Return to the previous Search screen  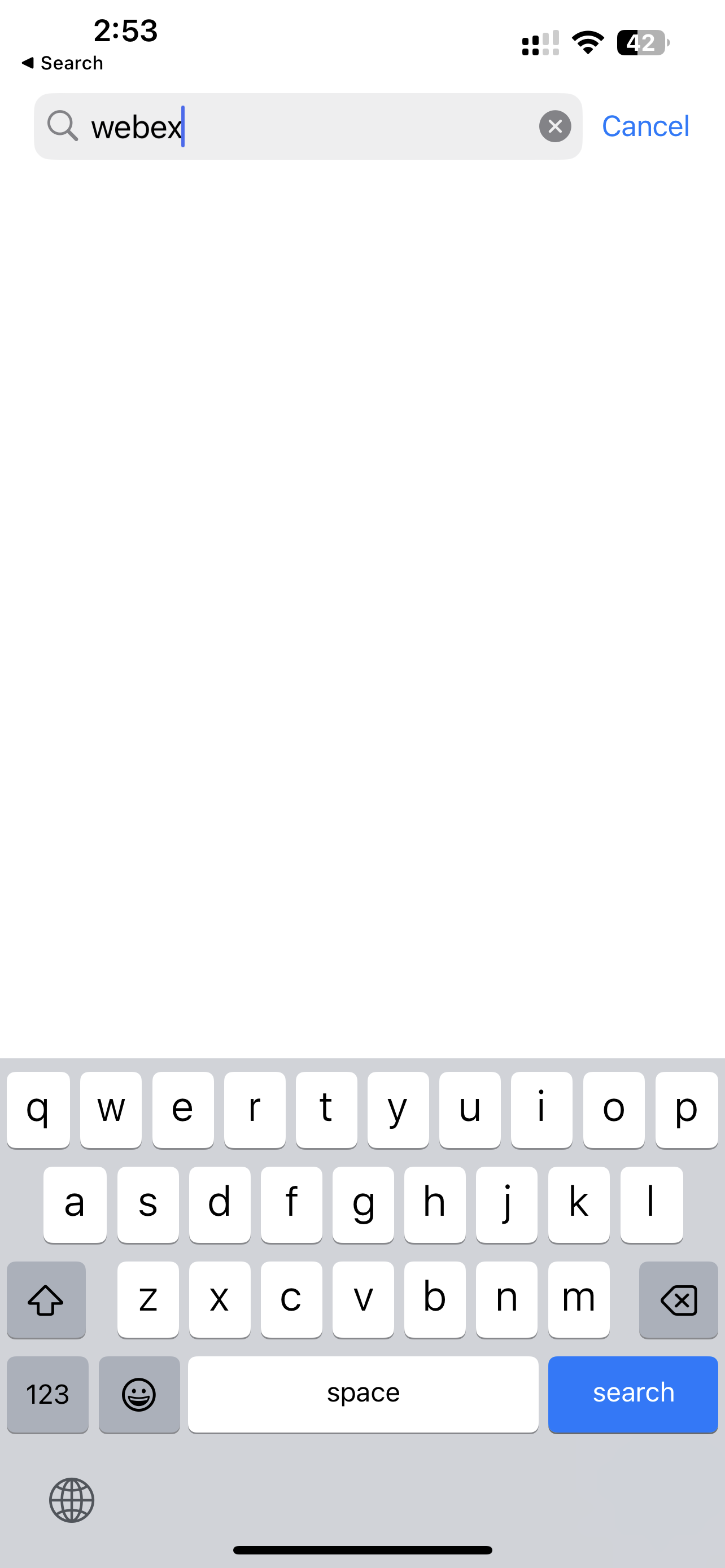click(63, 62)
